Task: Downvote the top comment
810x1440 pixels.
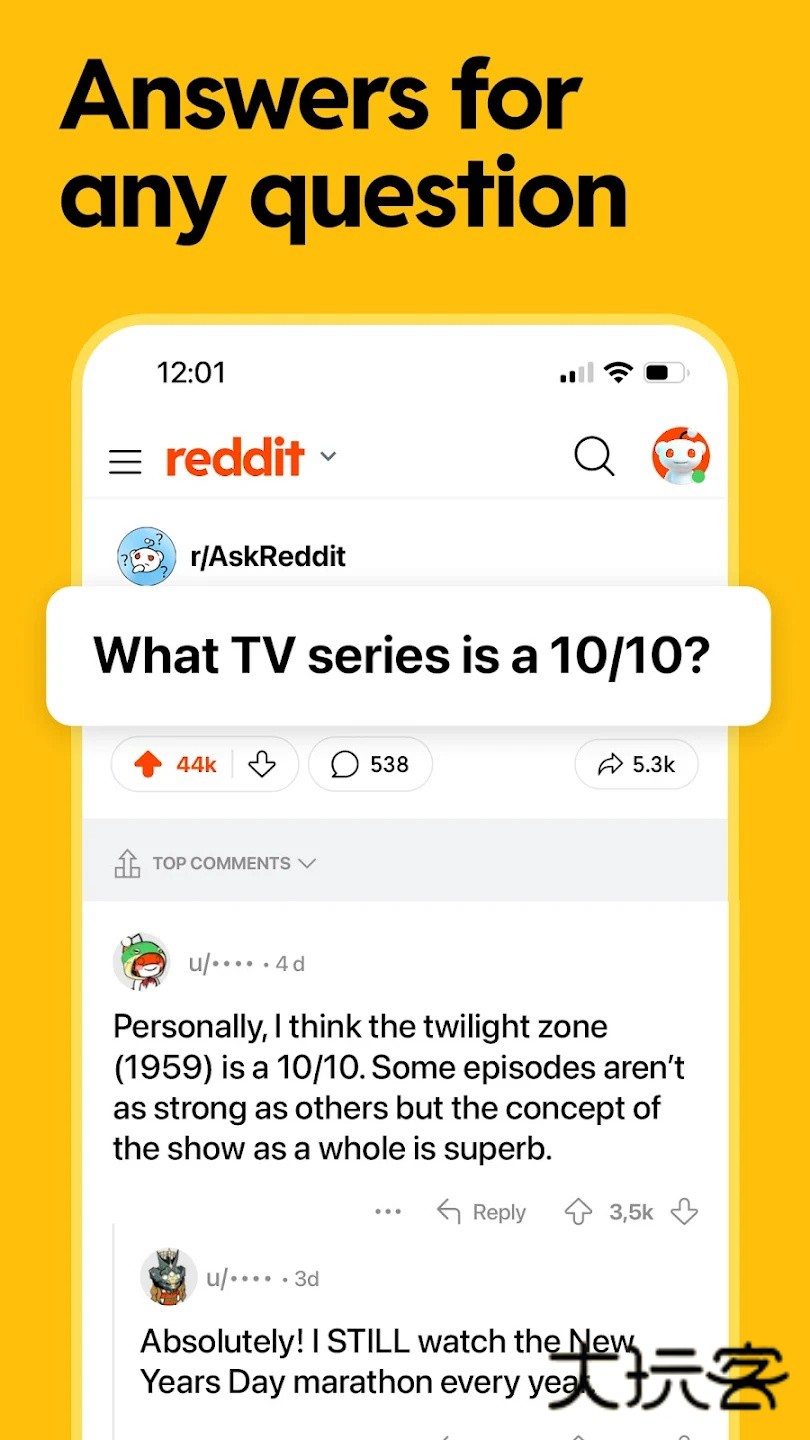Action: click(685, 1211)
